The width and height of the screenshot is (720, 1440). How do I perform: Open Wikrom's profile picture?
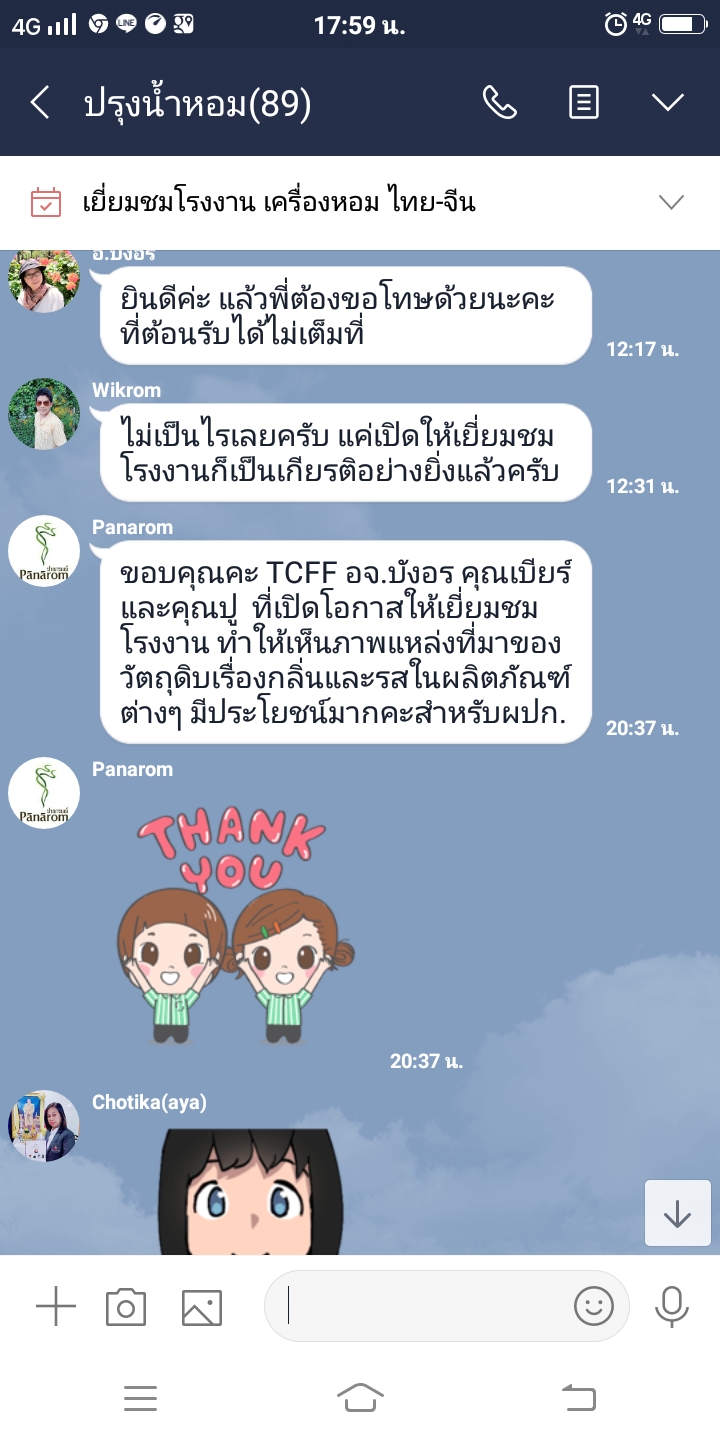click(44, 414)
